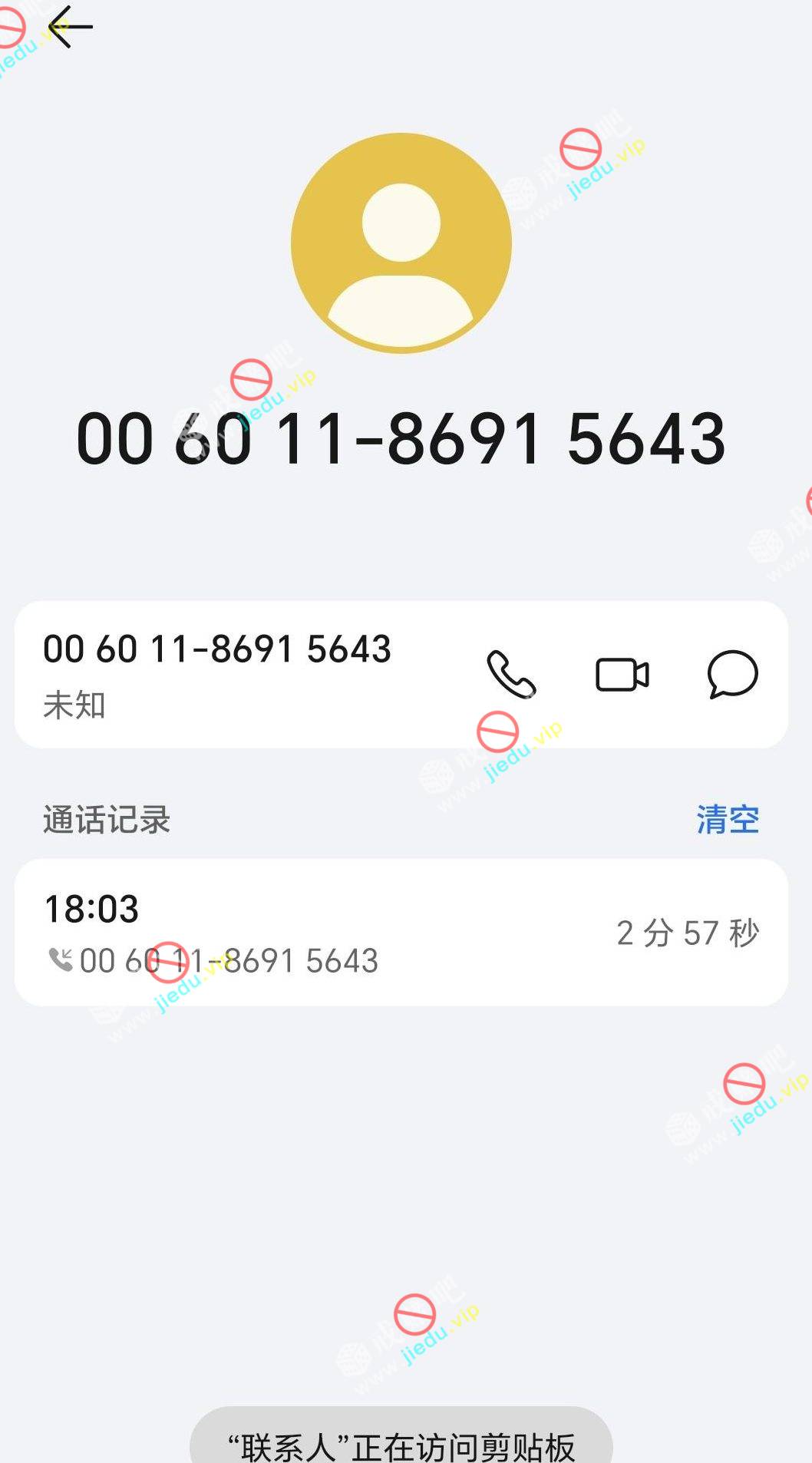Go back using the top arrow
812x1463 pixels.
click(71, 28)
